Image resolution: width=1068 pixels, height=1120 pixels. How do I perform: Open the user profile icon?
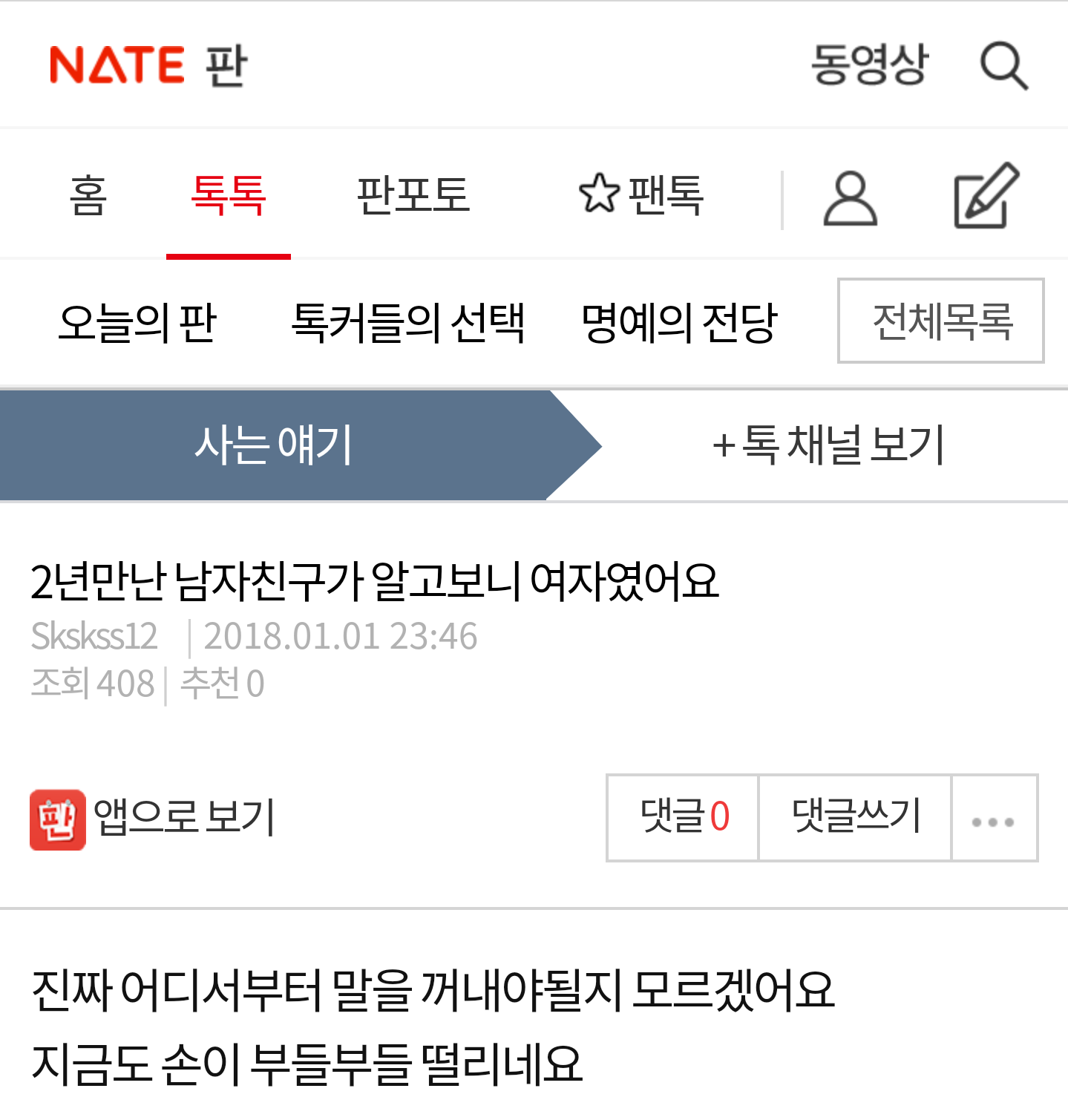click(850, 199)
